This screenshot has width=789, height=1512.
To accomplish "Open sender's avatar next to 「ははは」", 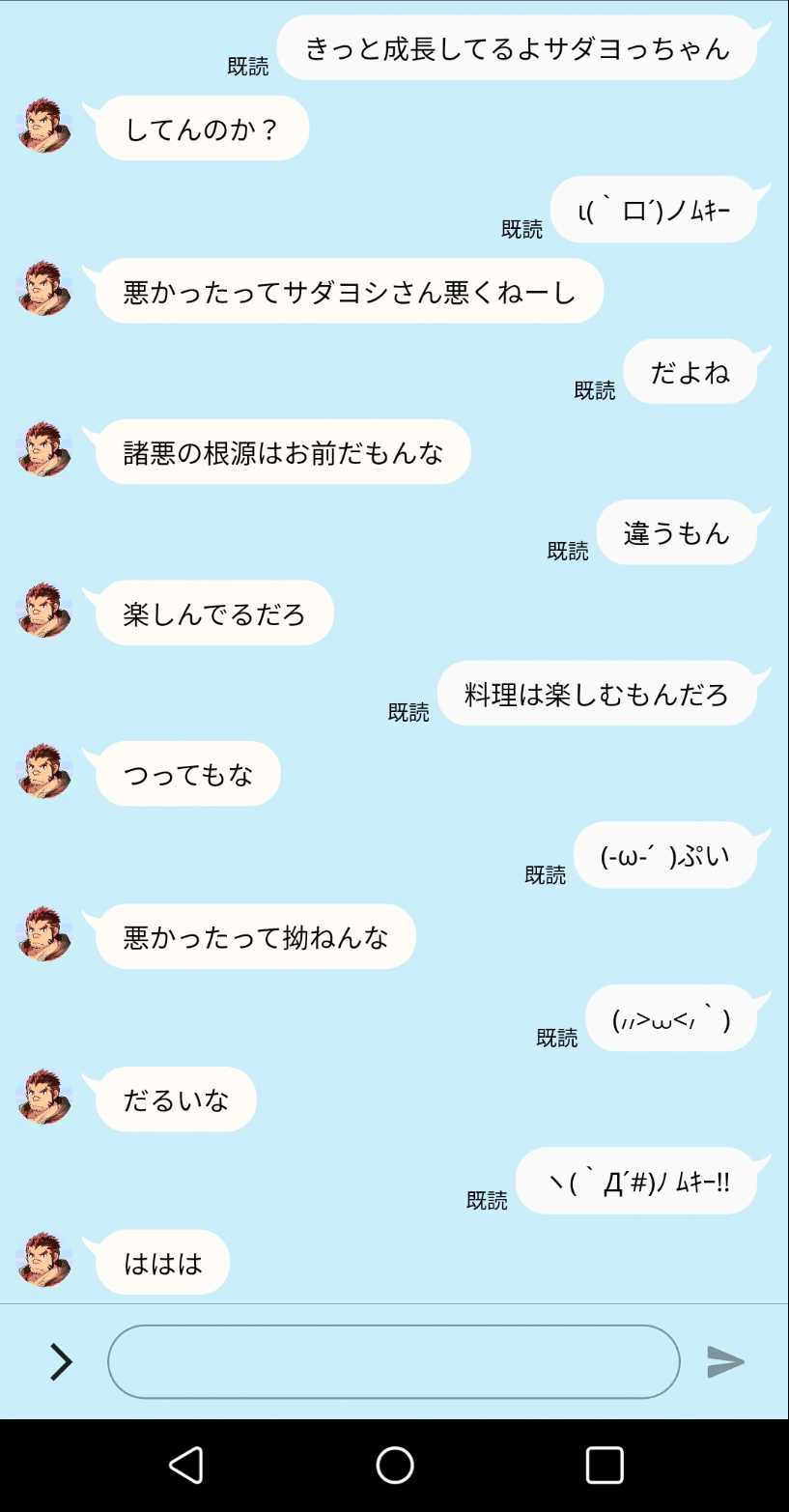I will (44, 1260).
